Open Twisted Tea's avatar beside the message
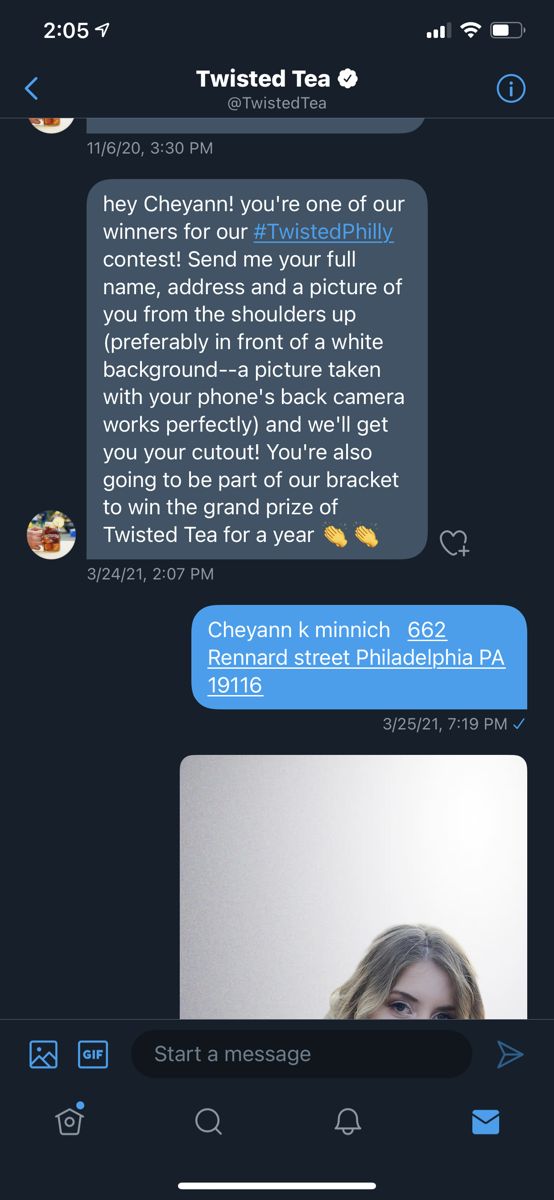 (51, 534)
